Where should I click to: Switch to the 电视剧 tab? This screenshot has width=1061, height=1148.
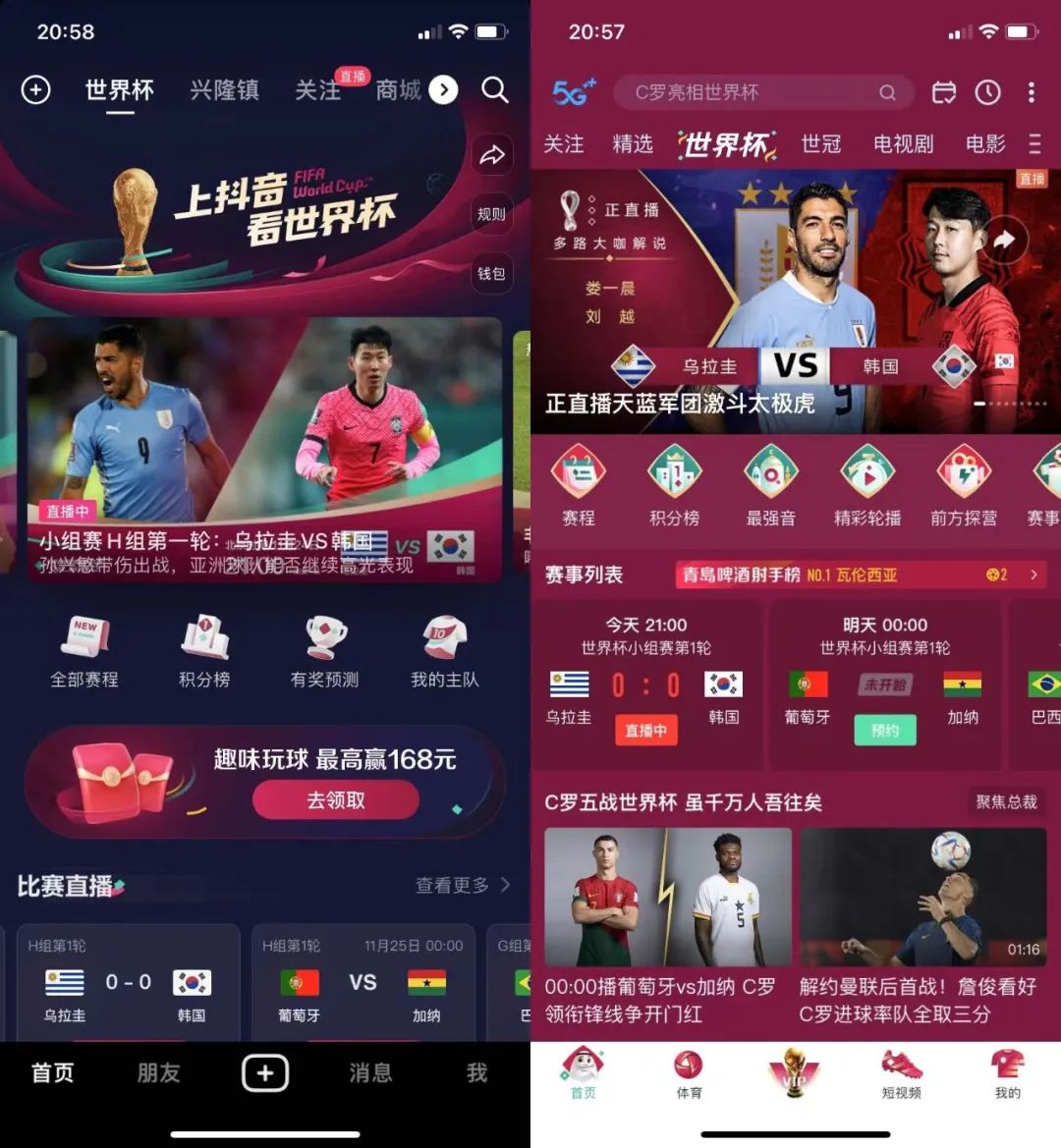pos(903,144)
